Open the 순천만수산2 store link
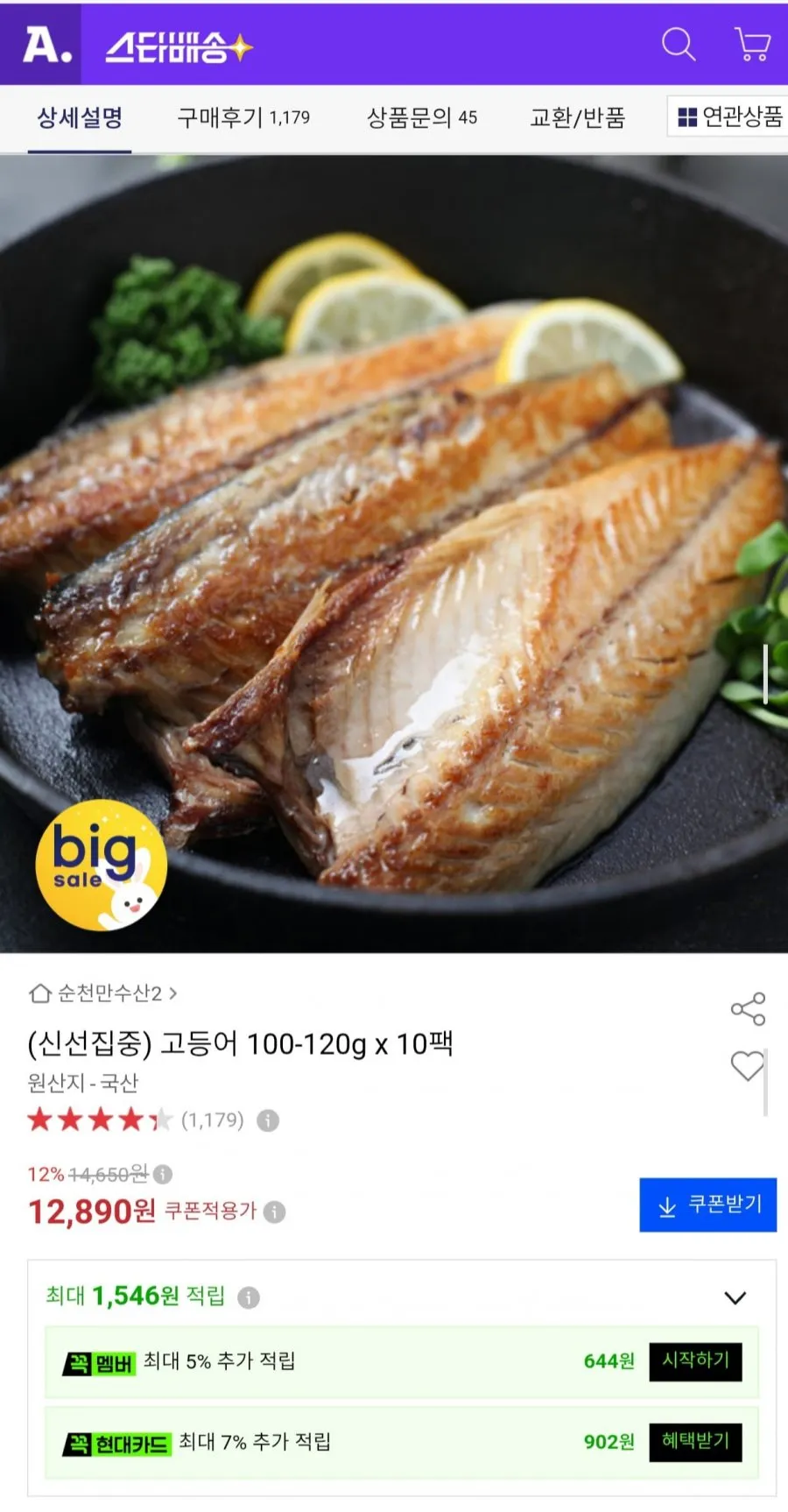The image size is (788, 1512). pyautogui.click(x=103, y=993)
